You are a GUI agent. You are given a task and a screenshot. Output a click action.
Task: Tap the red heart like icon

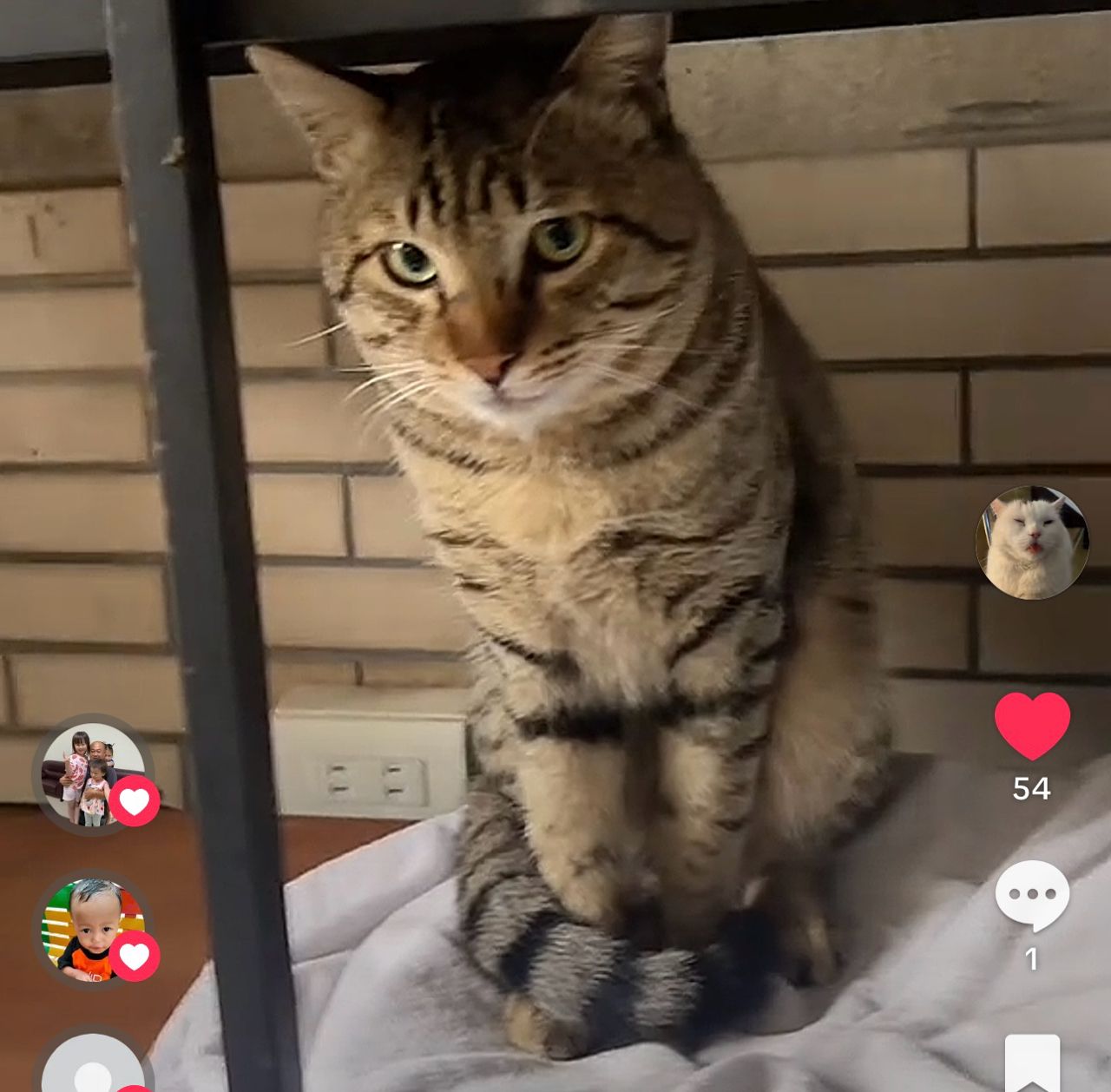pyautogui.click(x=1032, y=727)
